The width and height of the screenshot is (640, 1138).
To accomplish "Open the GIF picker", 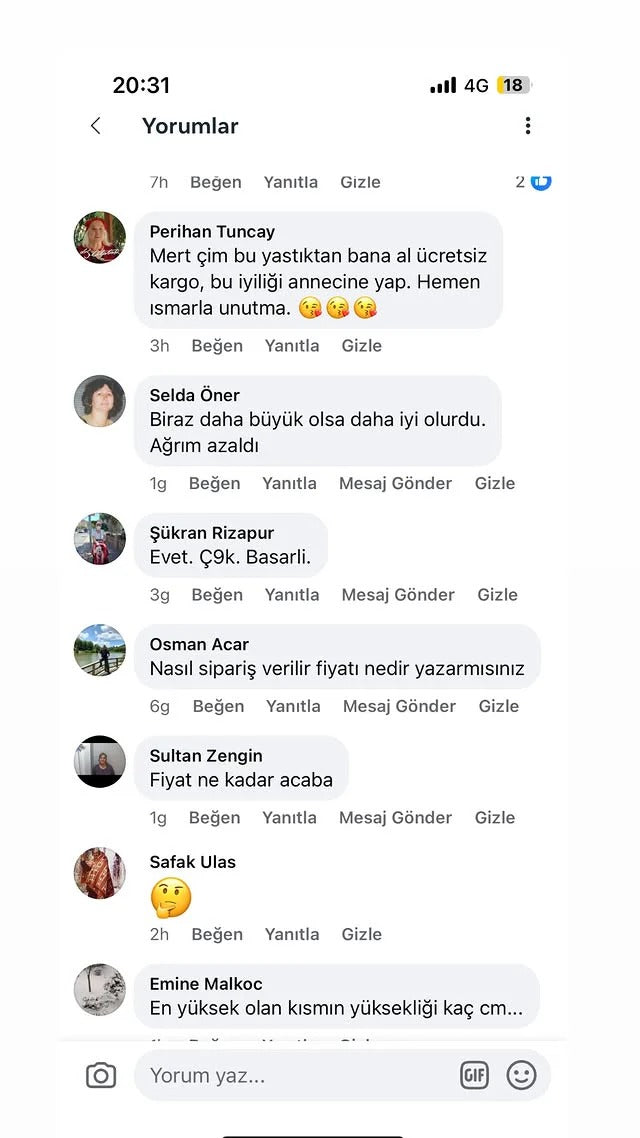I will pos(474,1076).
